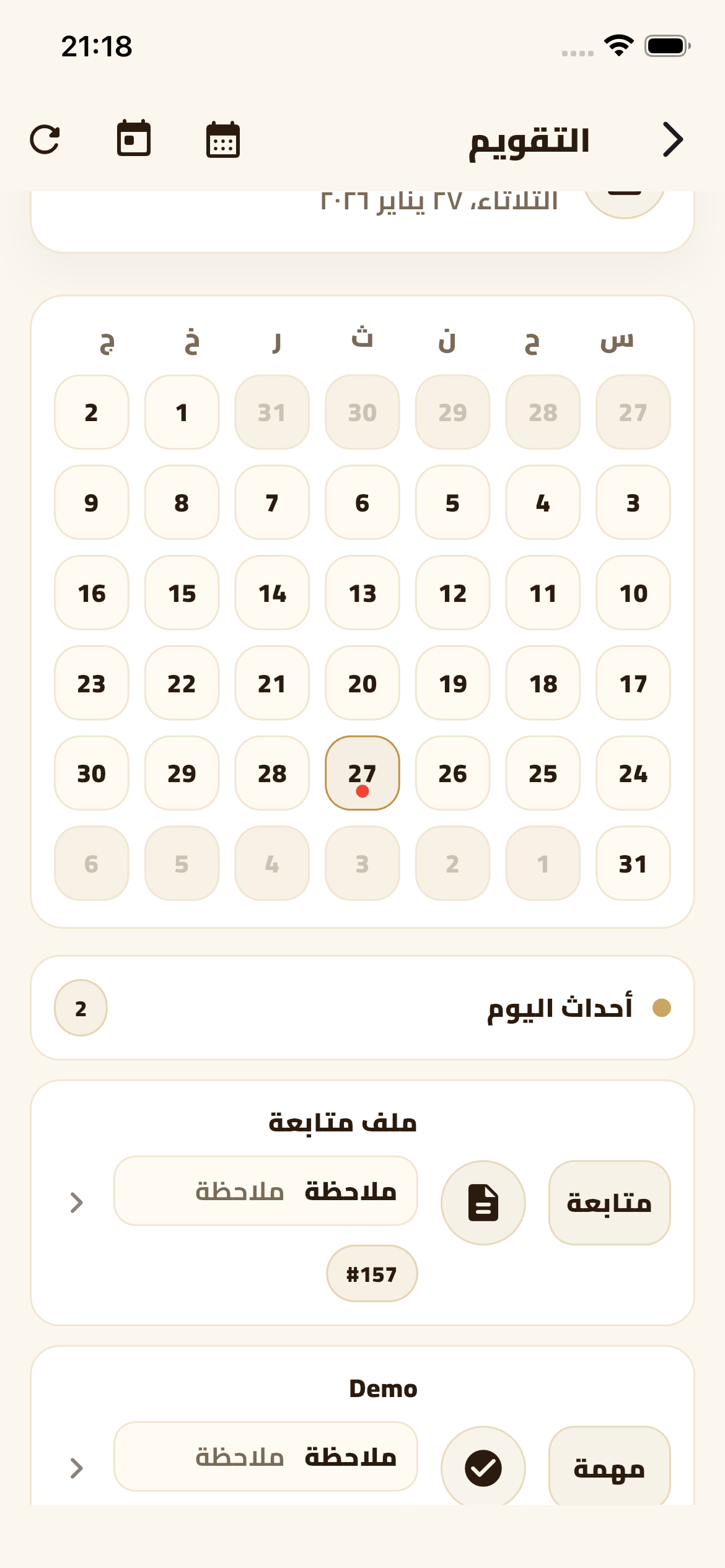The width and height of the screenshot is (725, 1568).
Task: Open the Demo task card
Action: point(77,1468)
